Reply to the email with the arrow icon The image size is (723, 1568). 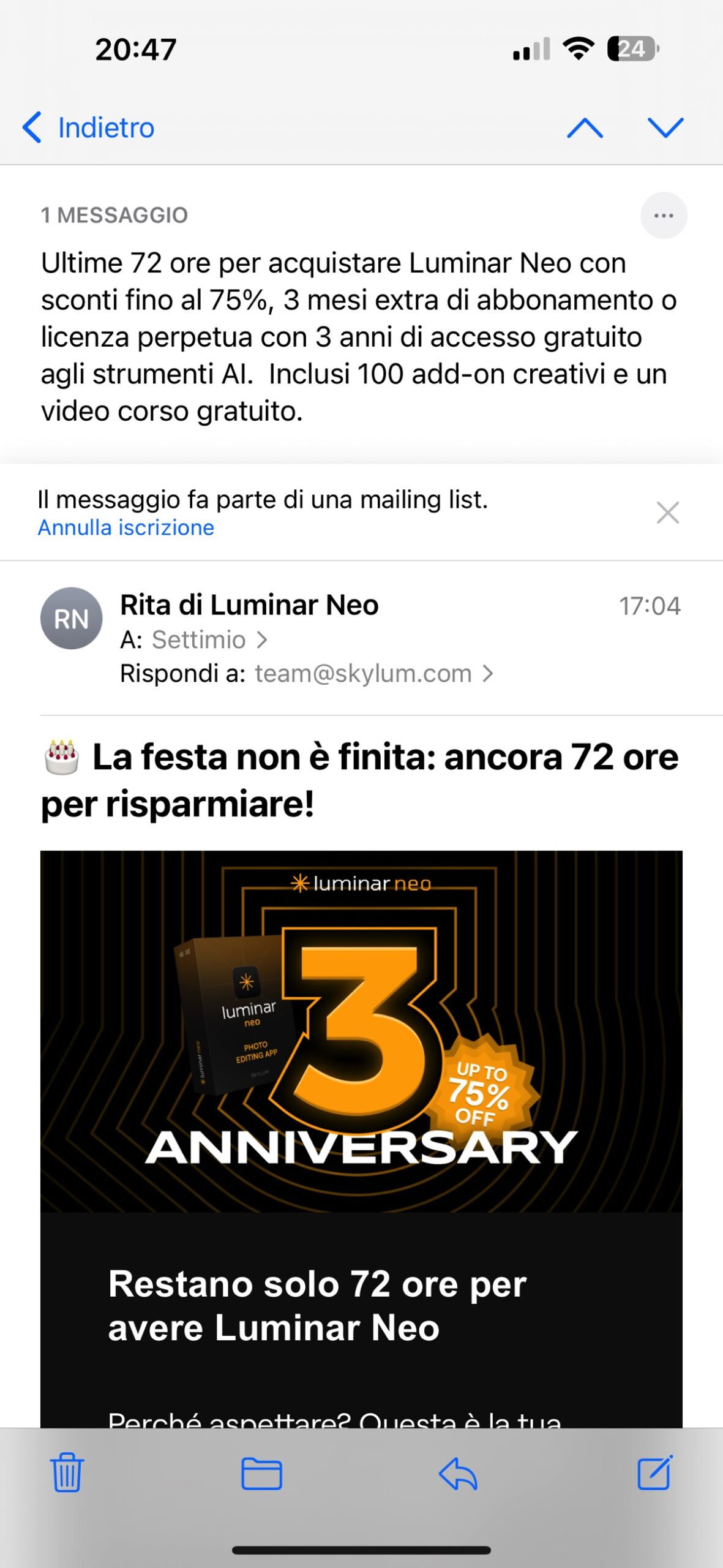tap(458, 1473)
